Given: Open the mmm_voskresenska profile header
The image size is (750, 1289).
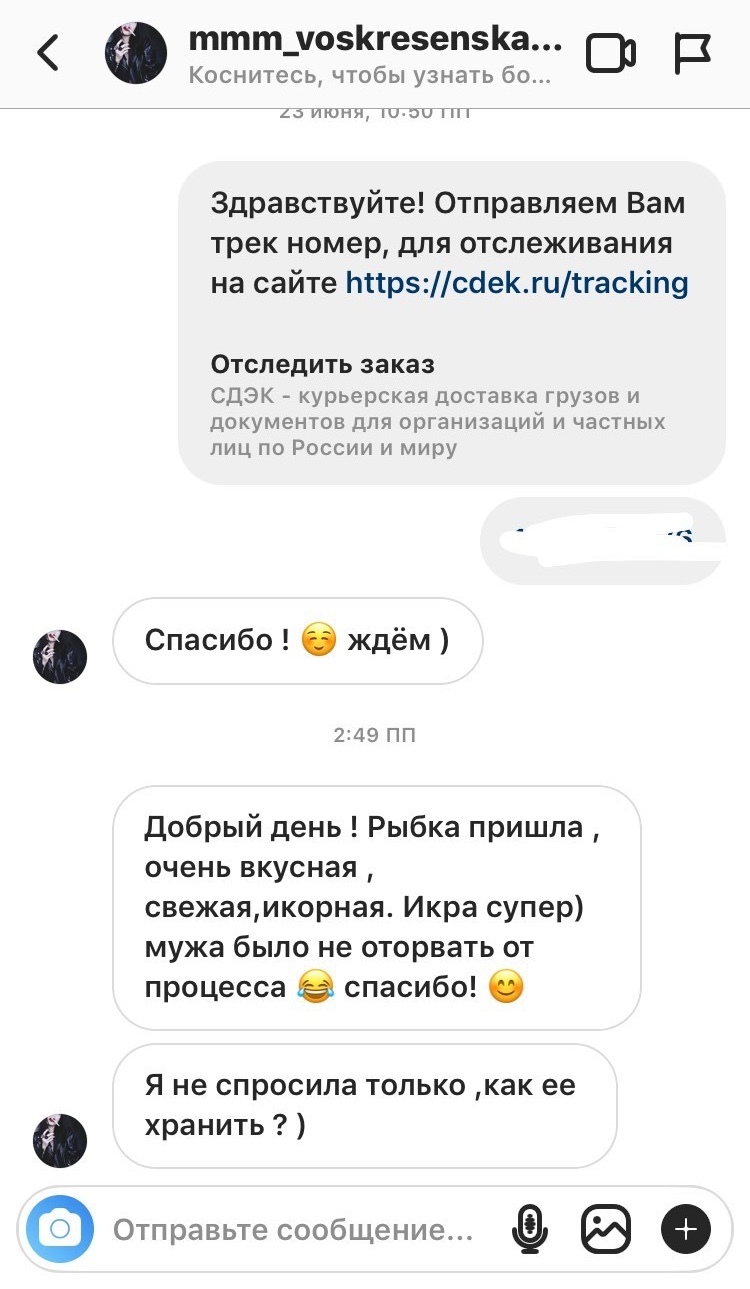Looking at the screenshot, I should click(375, 53).
